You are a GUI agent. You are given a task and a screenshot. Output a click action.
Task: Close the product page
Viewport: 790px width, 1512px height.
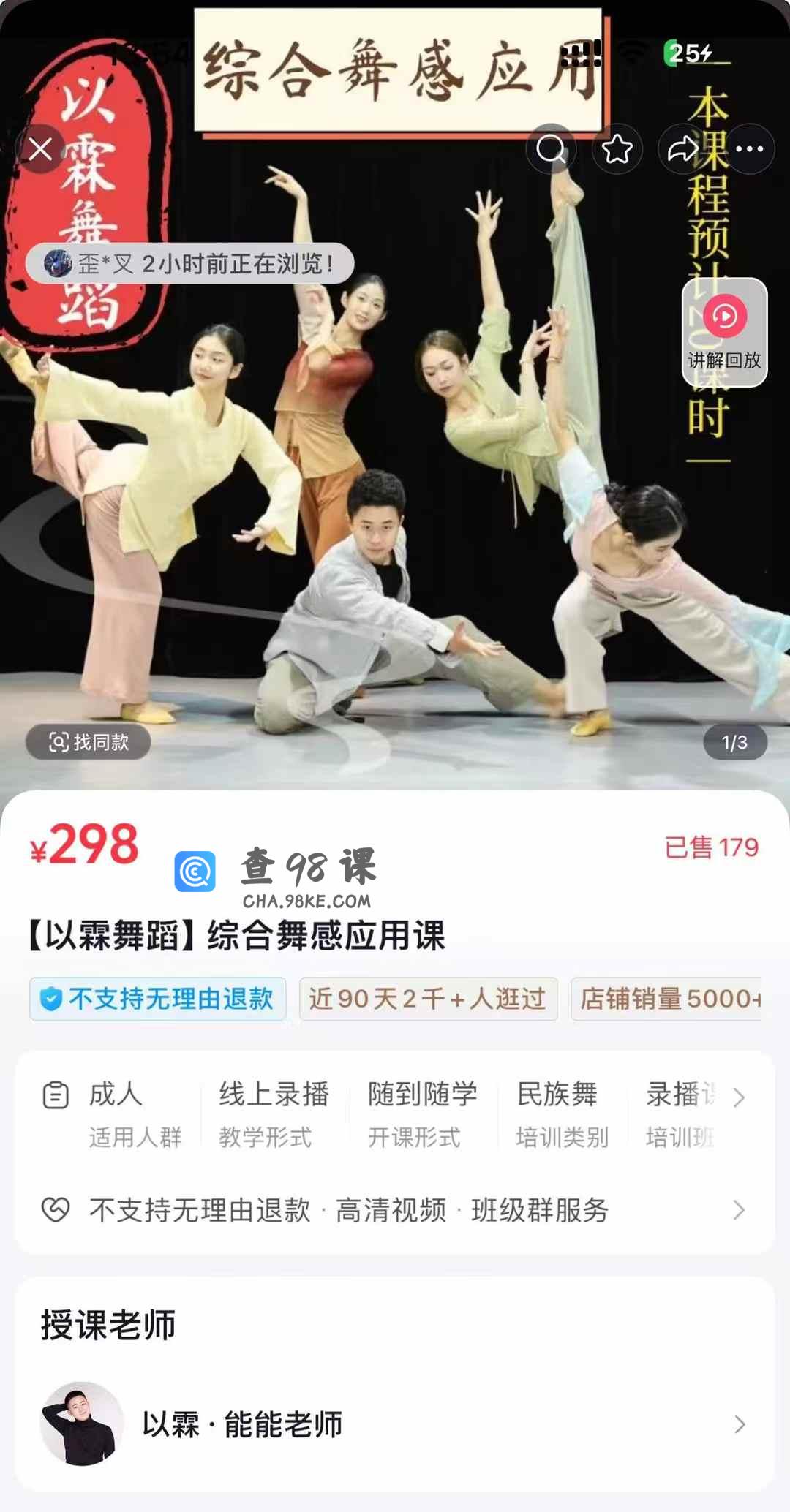pyautogui.click(x=40, y=149)
